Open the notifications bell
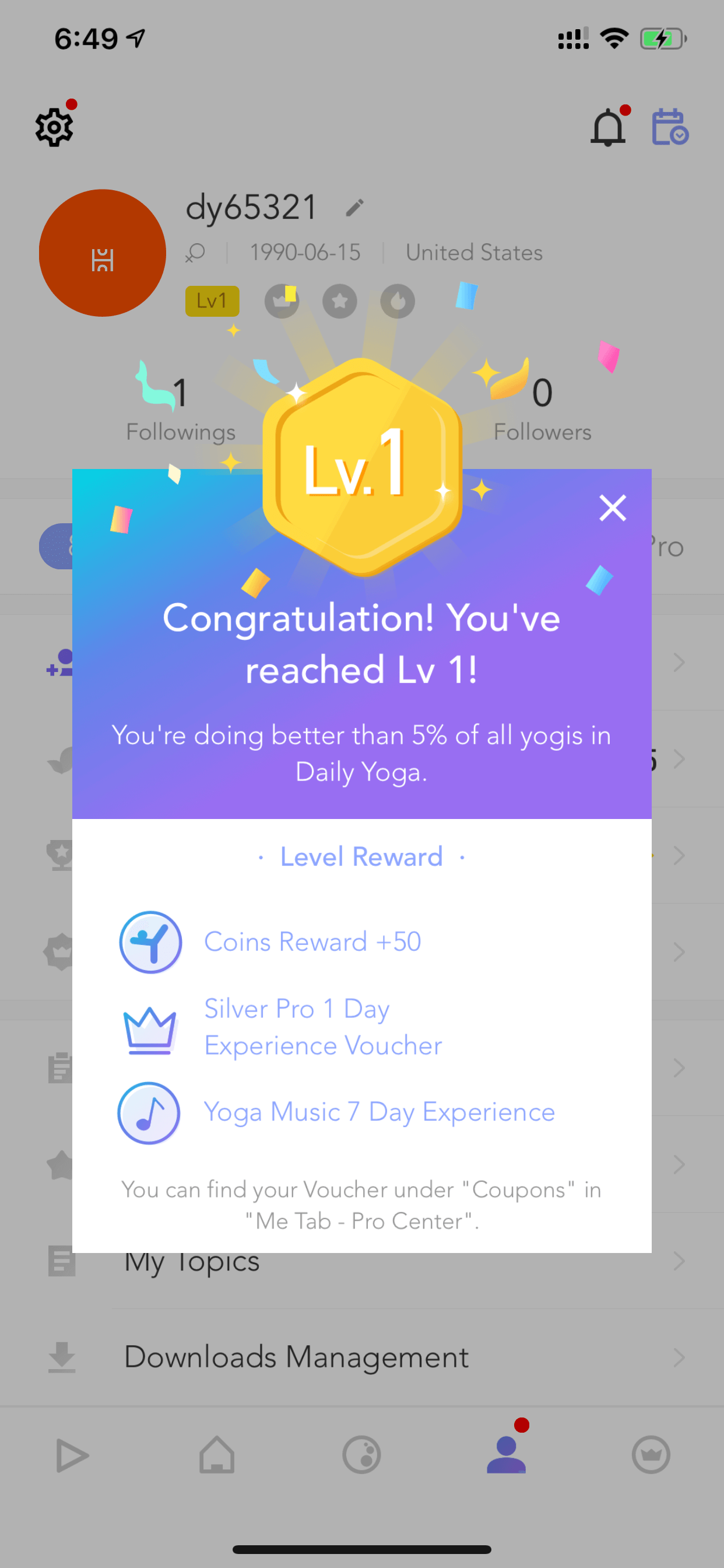This screenshot has width=724, height=1568. 608,127
